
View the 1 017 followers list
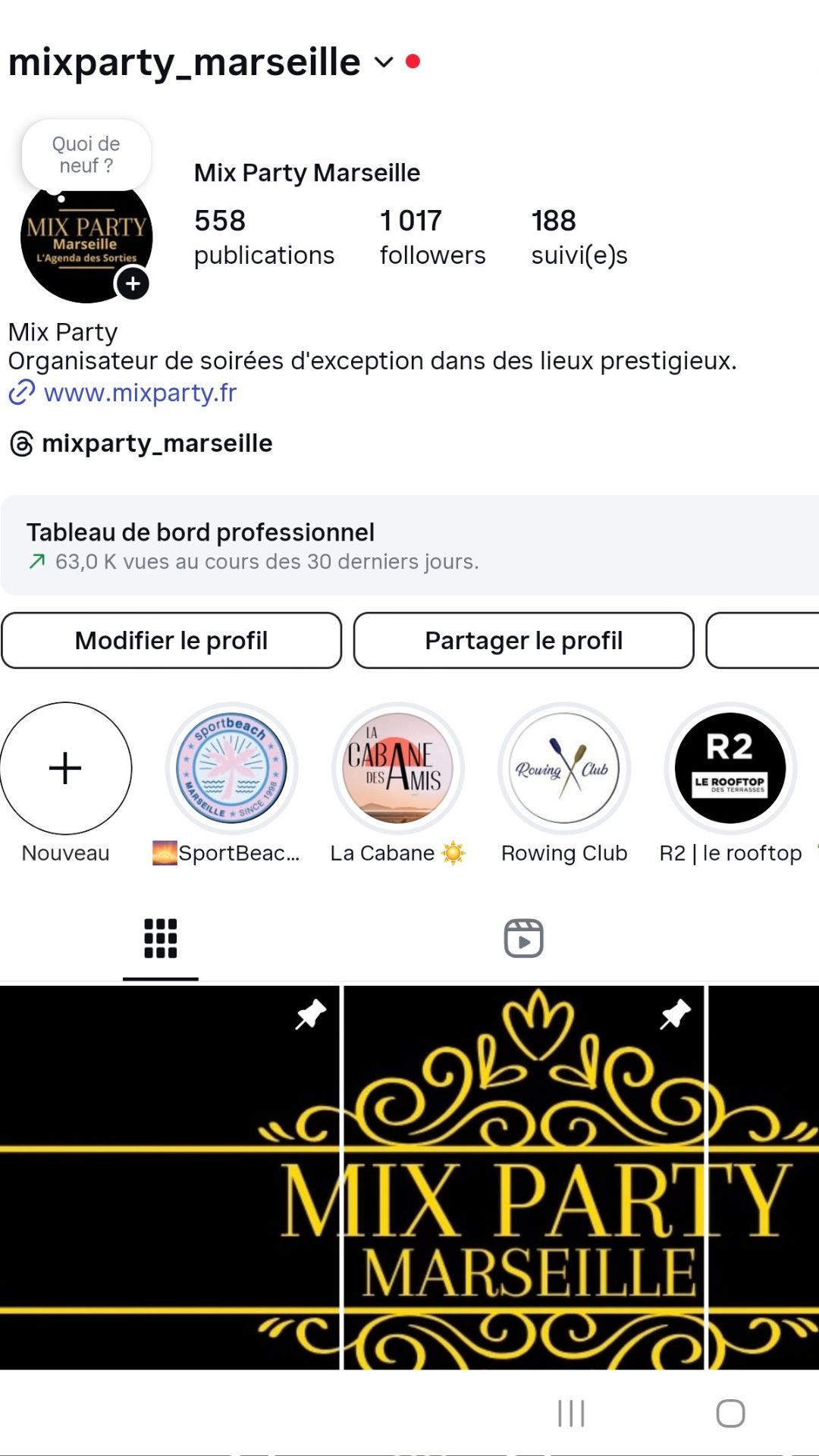[432, 237]
